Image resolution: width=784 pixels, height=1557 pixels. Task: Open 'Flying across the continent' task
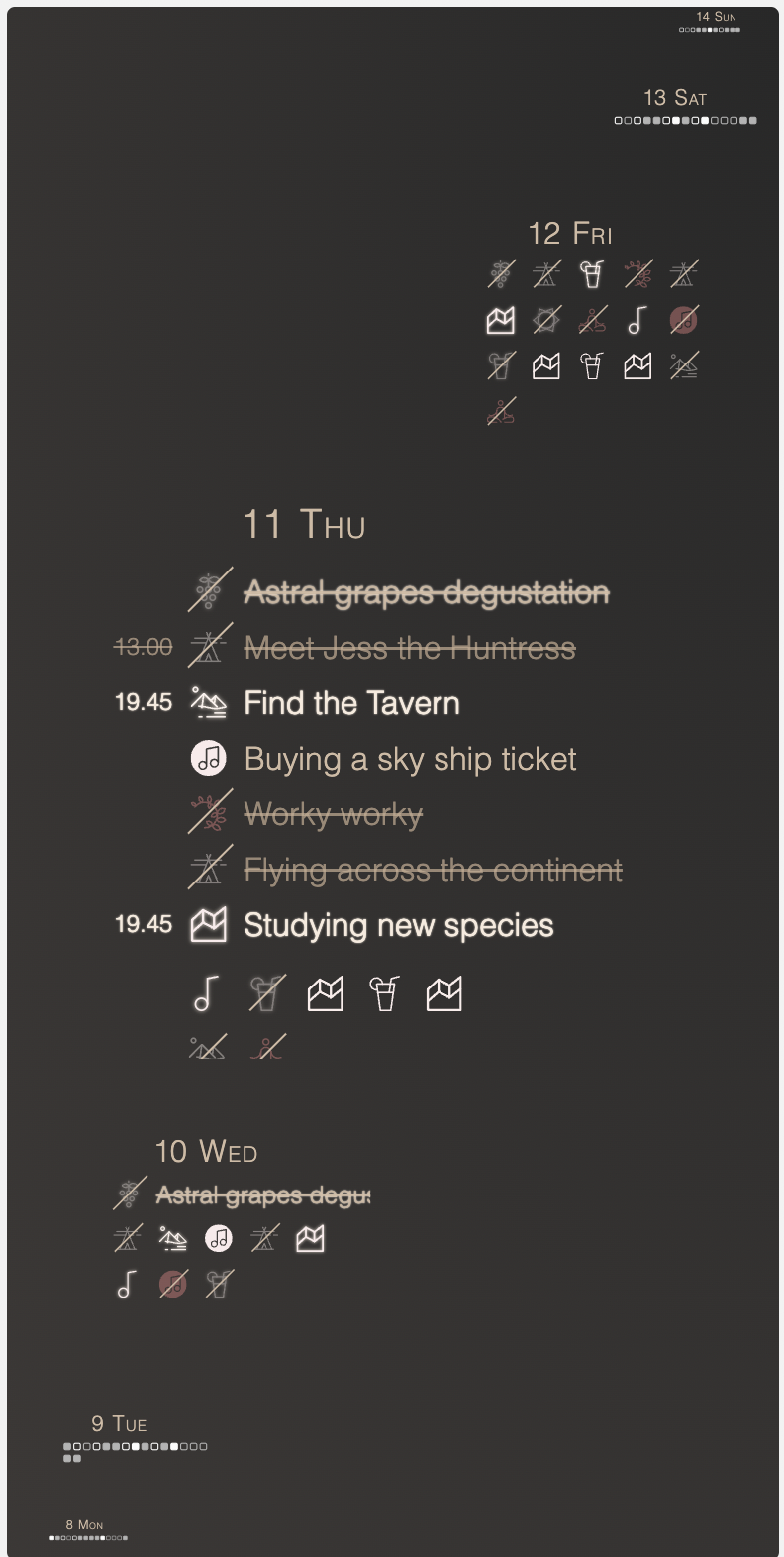[433, 870]
